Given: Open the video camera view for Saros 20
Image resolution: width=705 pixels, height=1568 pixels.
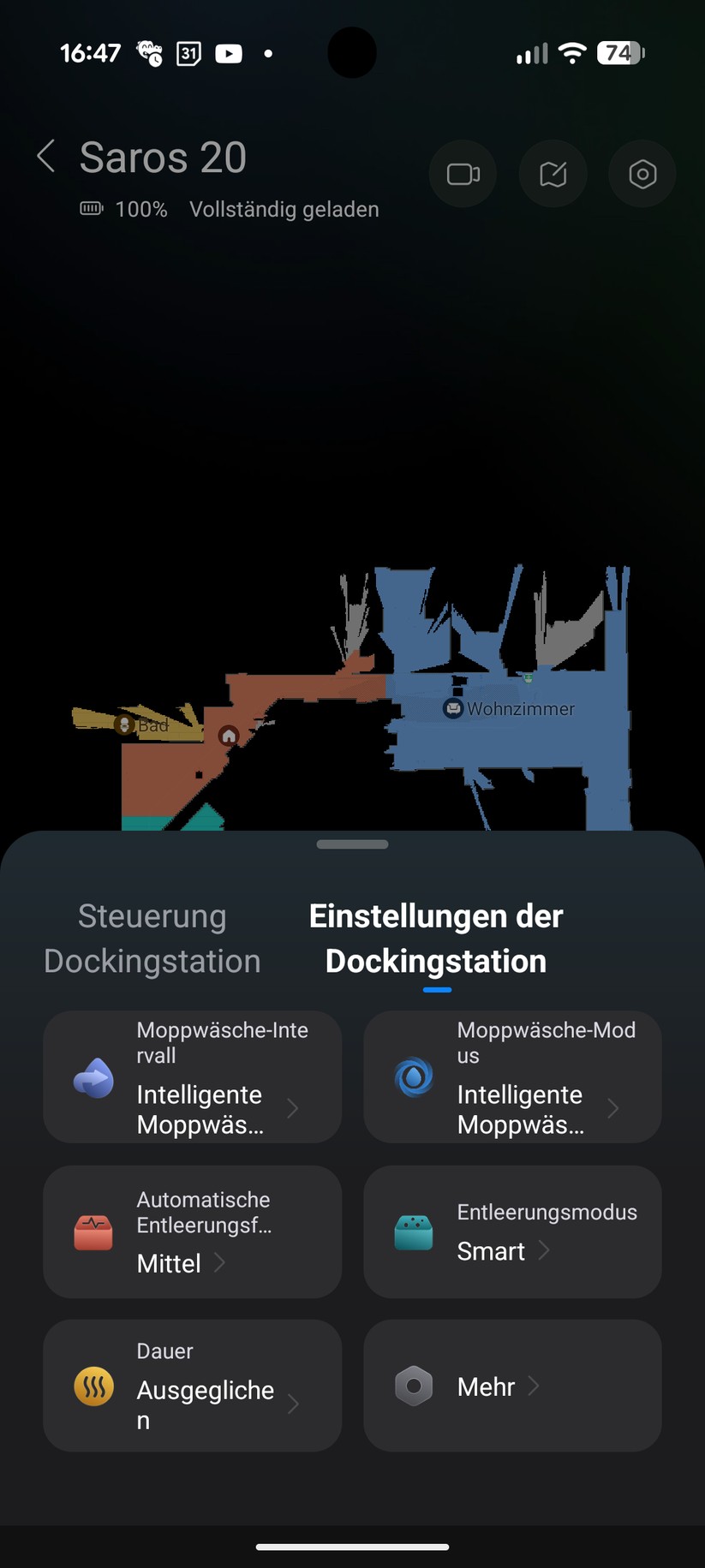Looking at the screenshot, I should [463, 174].
